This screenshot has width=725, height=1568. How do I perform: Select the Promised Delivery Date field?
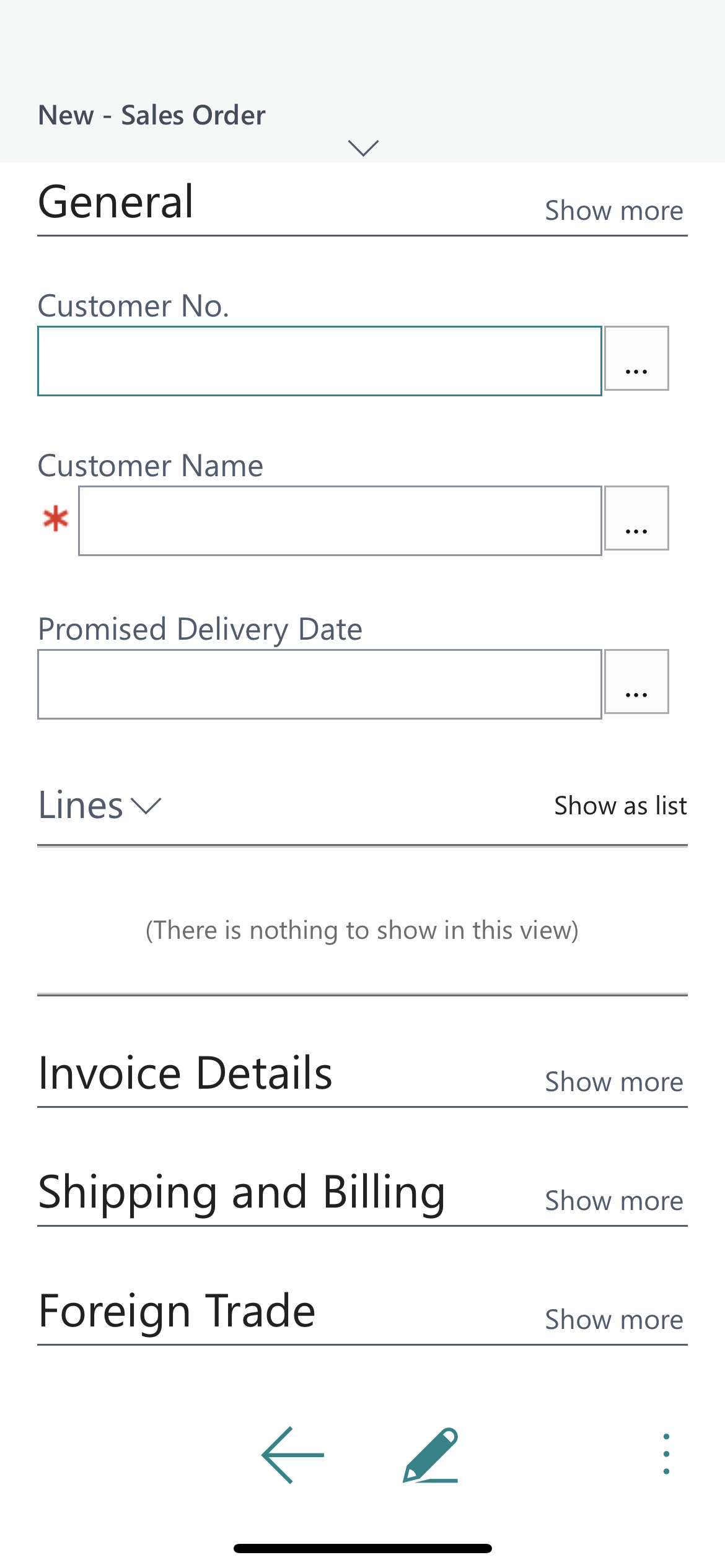320,684
